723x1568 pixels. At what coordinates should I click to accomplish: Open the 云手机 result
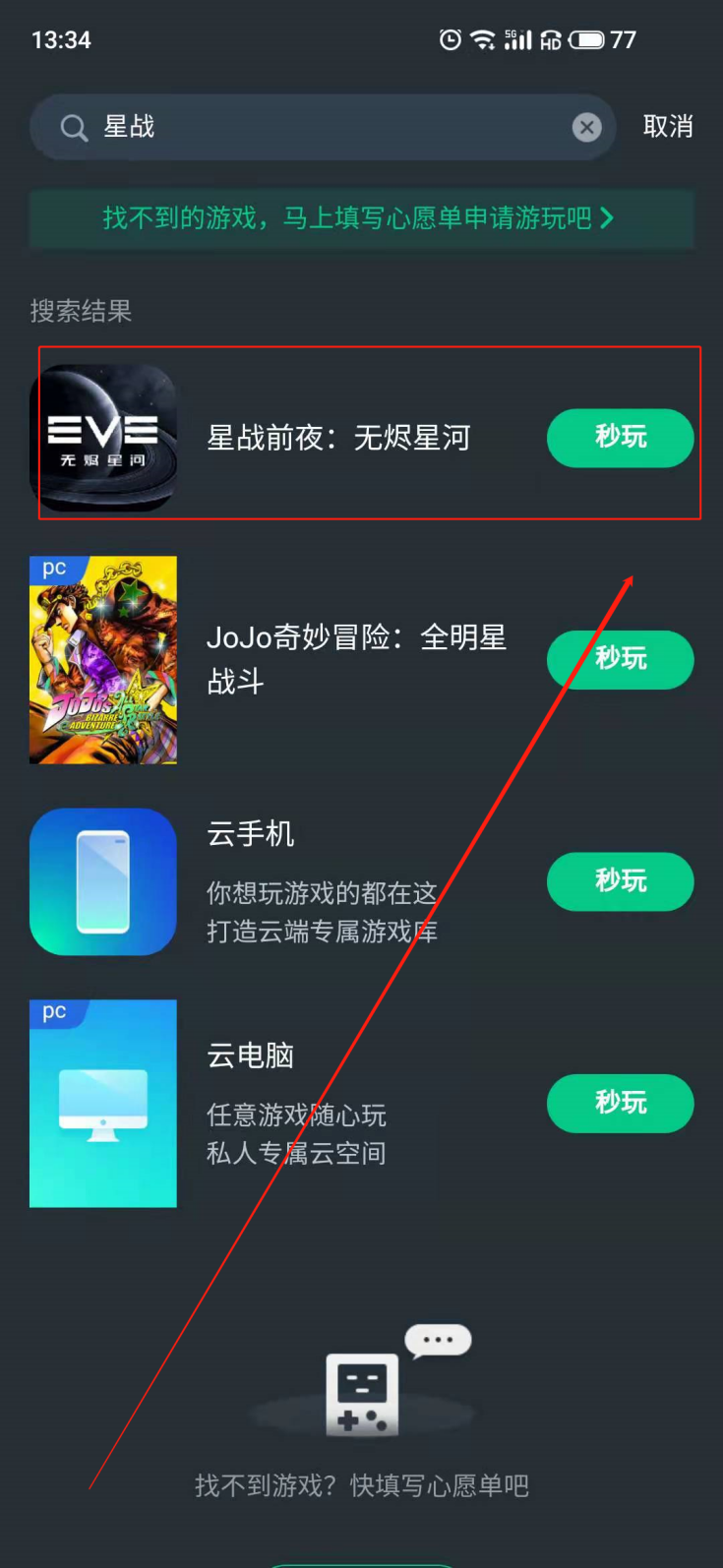point(321,881)
